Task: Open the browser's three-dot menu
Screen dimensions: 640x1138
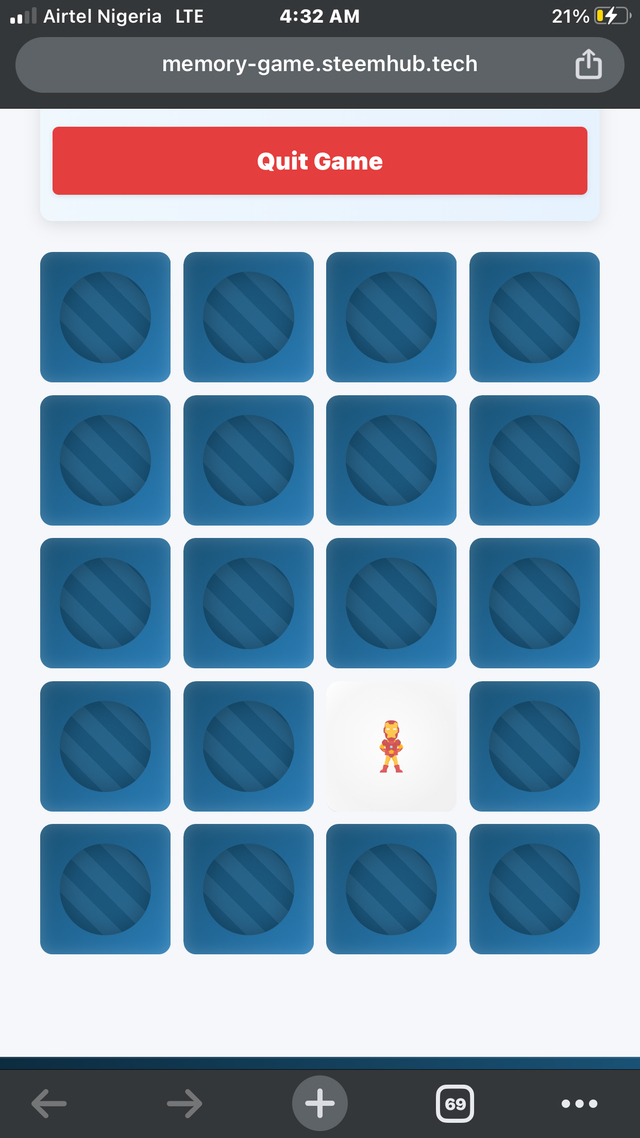Action: click(579, 1104)
